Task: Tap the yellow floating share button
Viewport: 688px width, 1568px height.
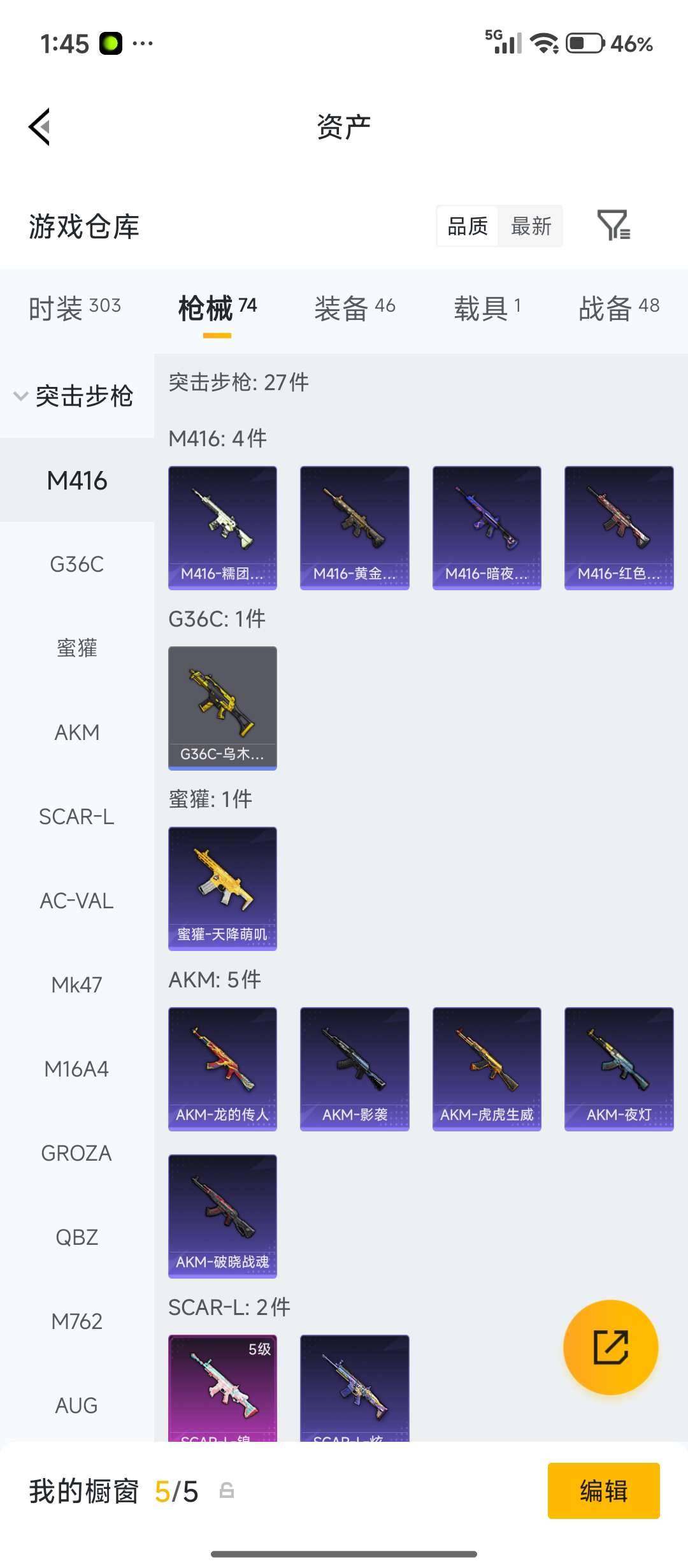Action: 610,1347
